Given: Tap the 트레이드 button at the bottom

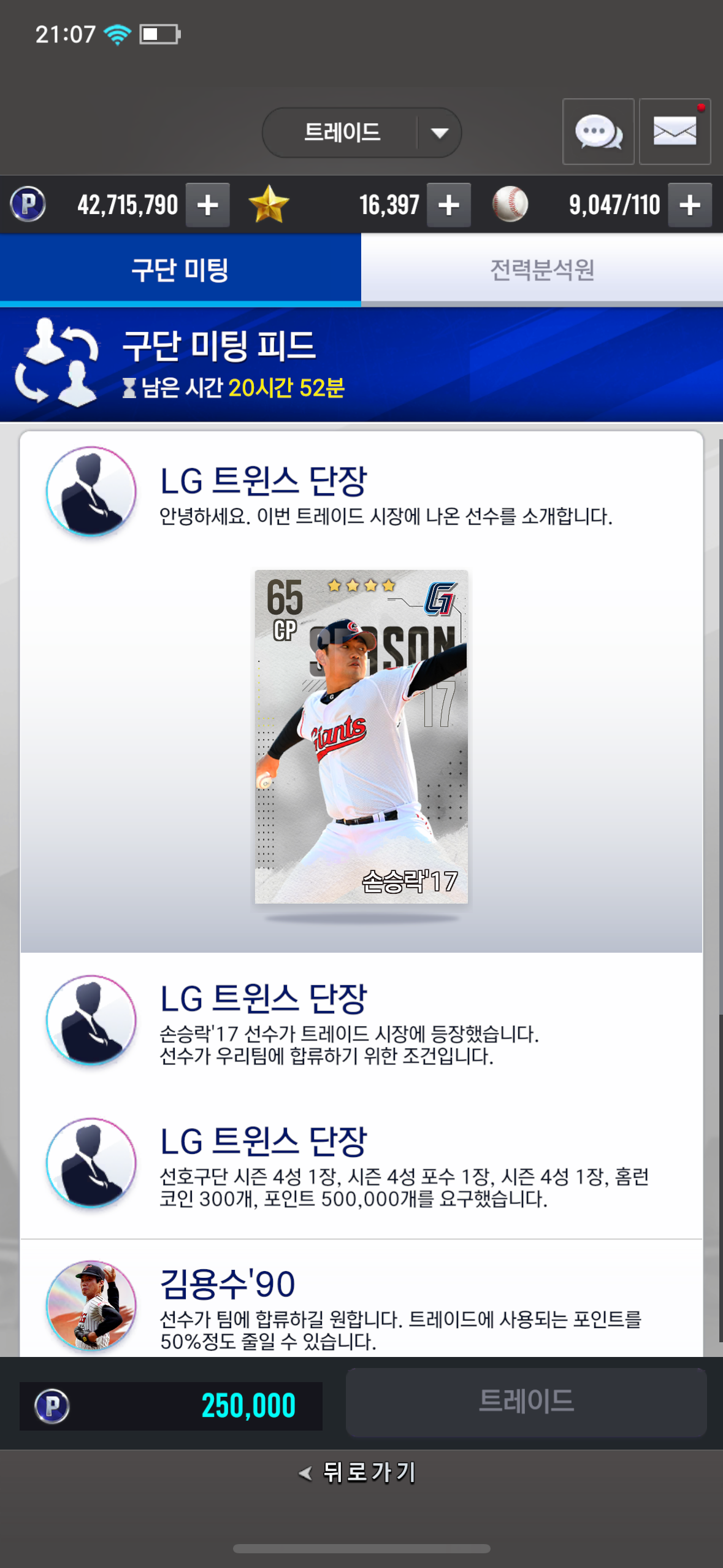Looking at the screenshot, I should (526, 1402).
